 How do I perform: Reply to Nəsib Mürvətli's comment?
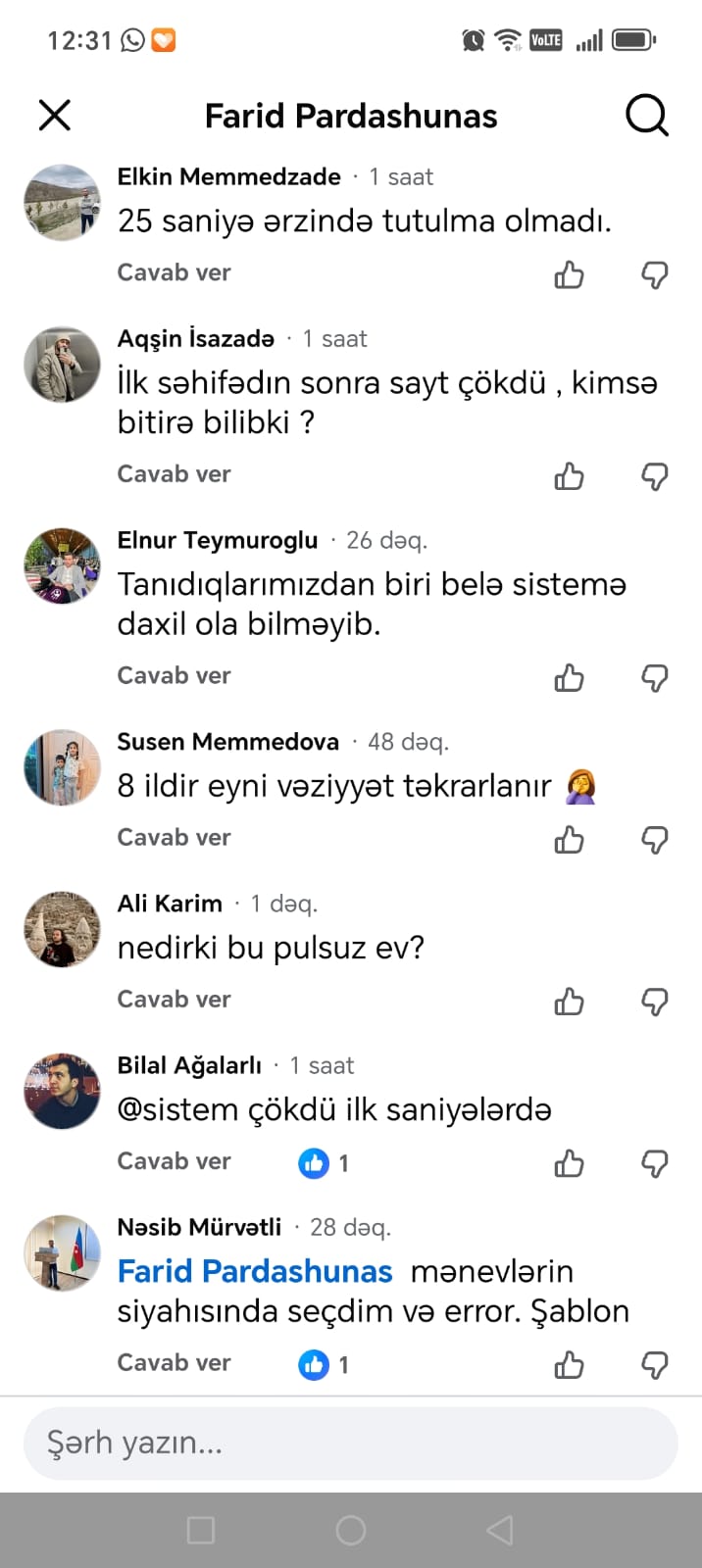pos(174,1363)
